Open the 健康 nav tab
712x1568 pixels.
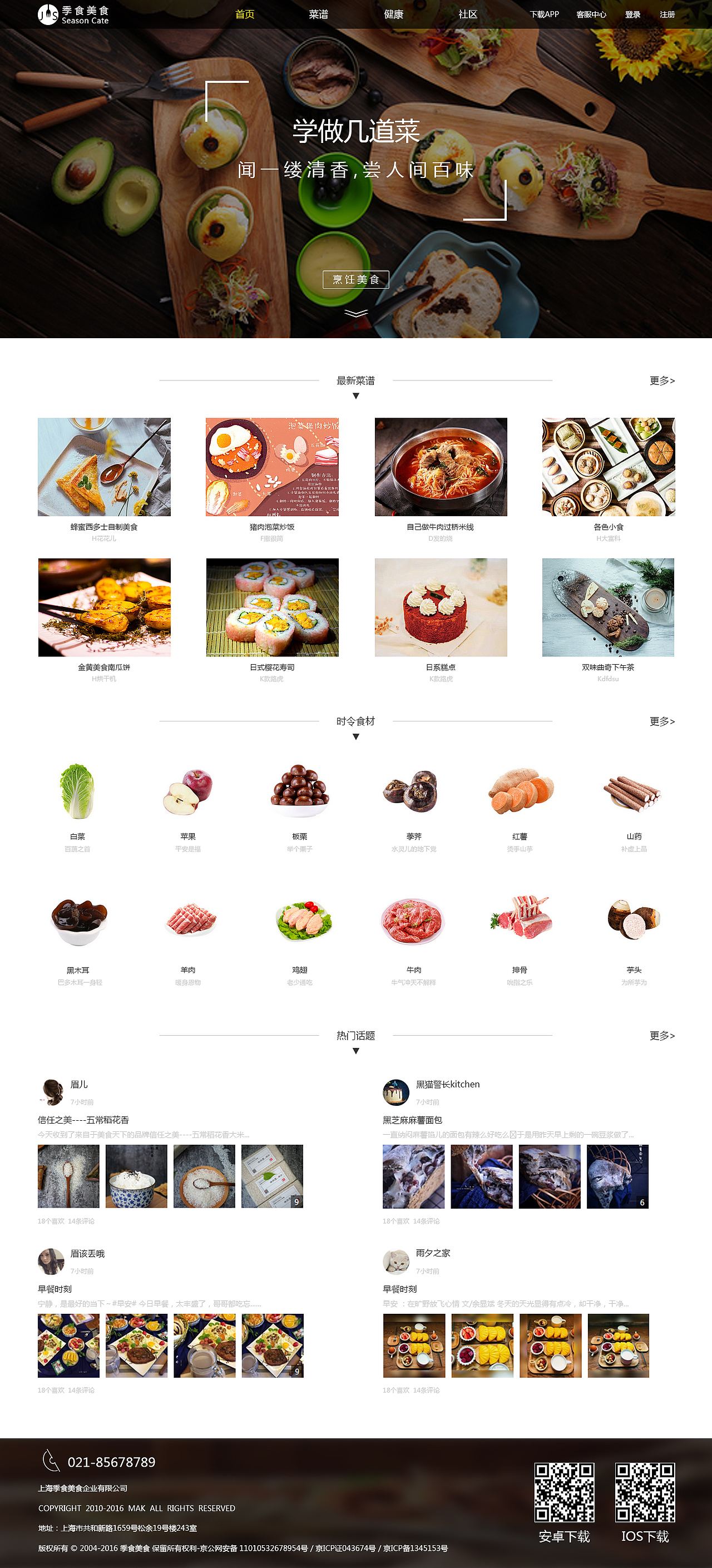393,14
